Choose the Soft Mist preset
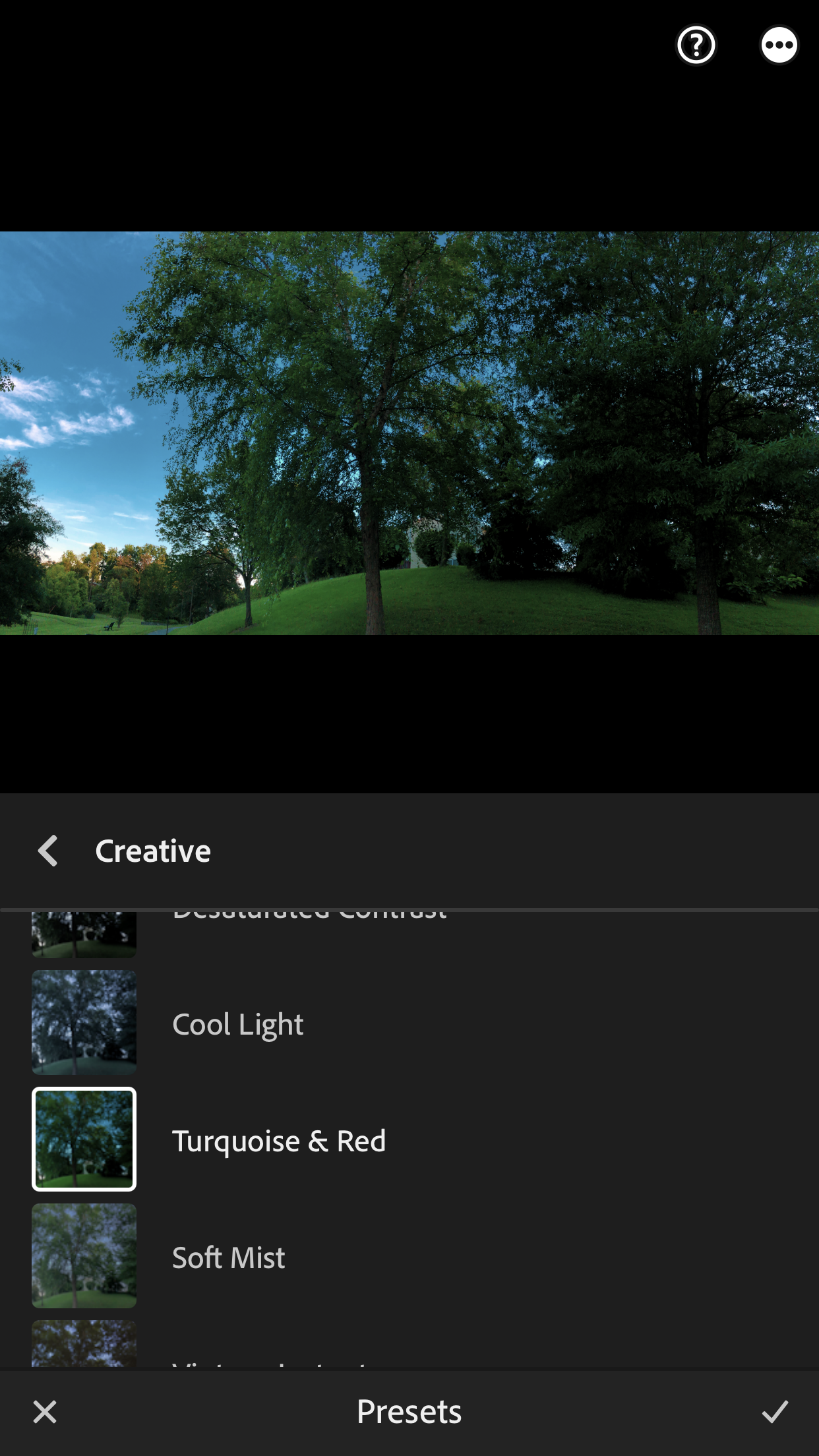This screenshot has height=1456, width=819. pyautogui.click(x=228, y=1257)
